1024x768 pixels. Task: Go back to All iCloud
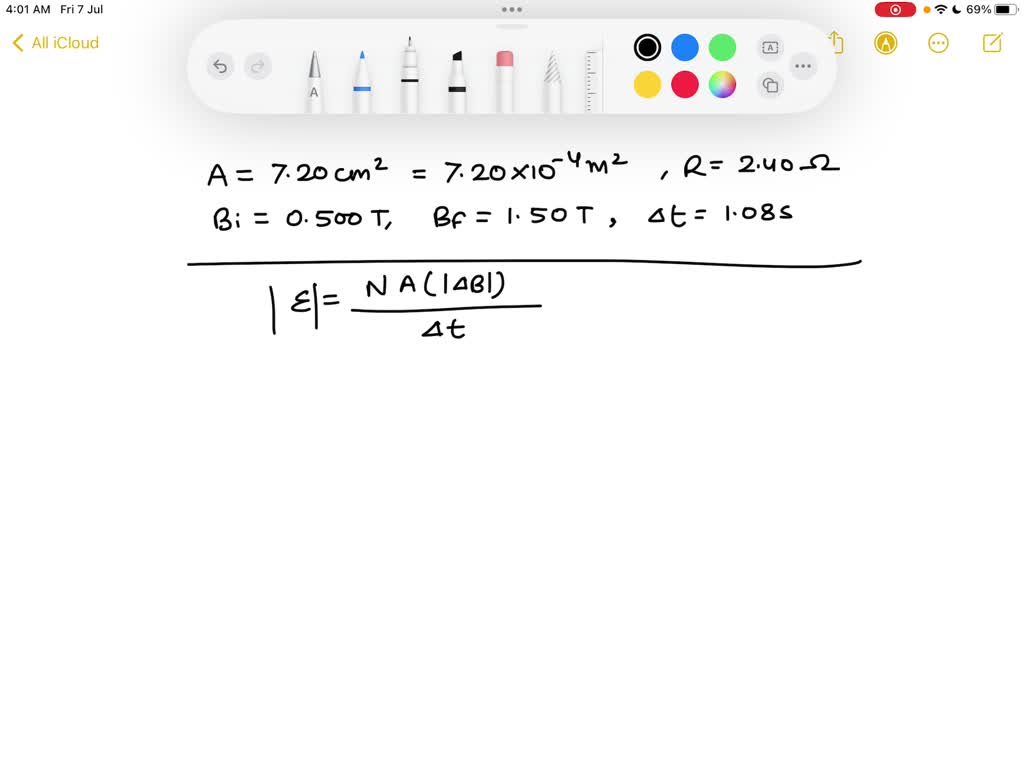coord(56,43)
